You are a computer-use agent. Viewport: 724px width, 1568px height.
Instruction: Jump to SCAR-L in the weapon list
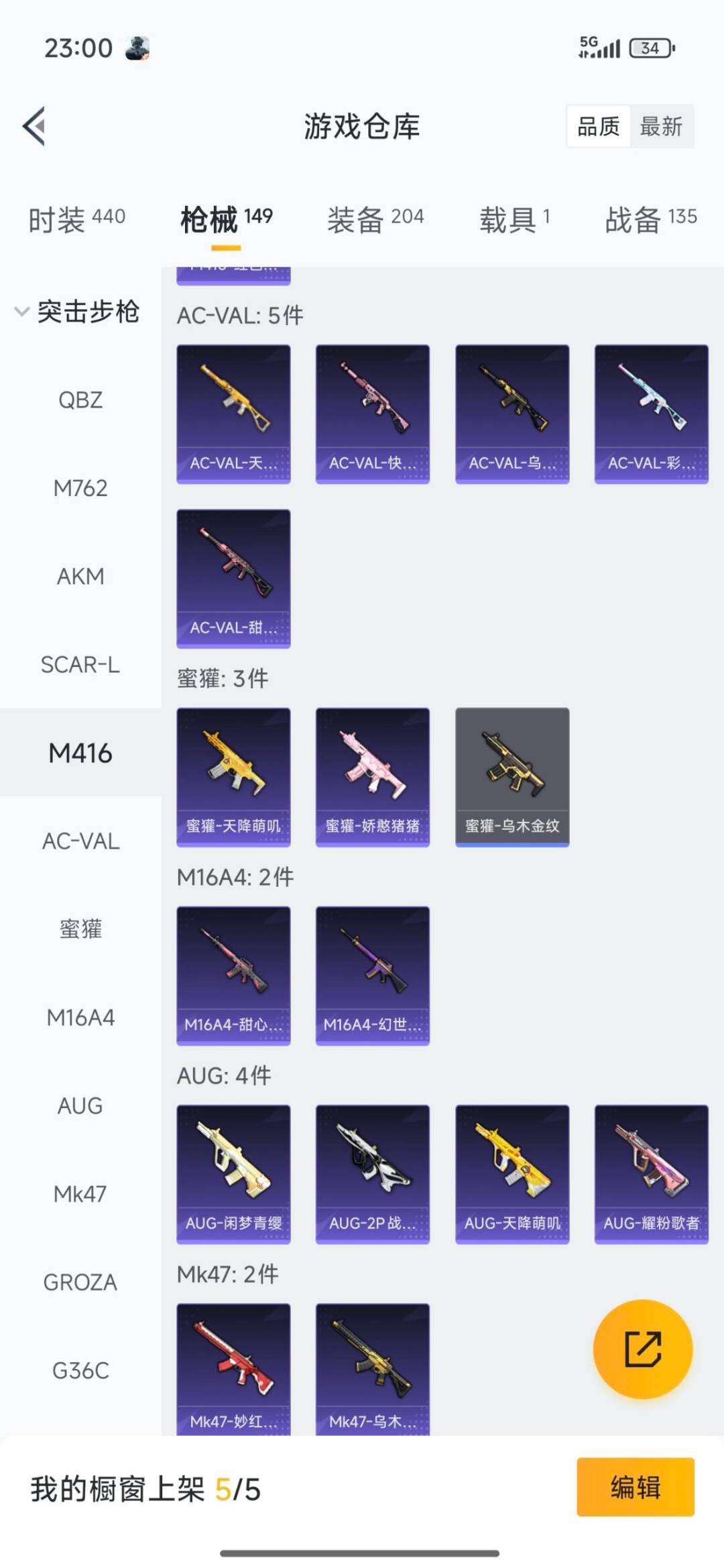coord(80,665)
